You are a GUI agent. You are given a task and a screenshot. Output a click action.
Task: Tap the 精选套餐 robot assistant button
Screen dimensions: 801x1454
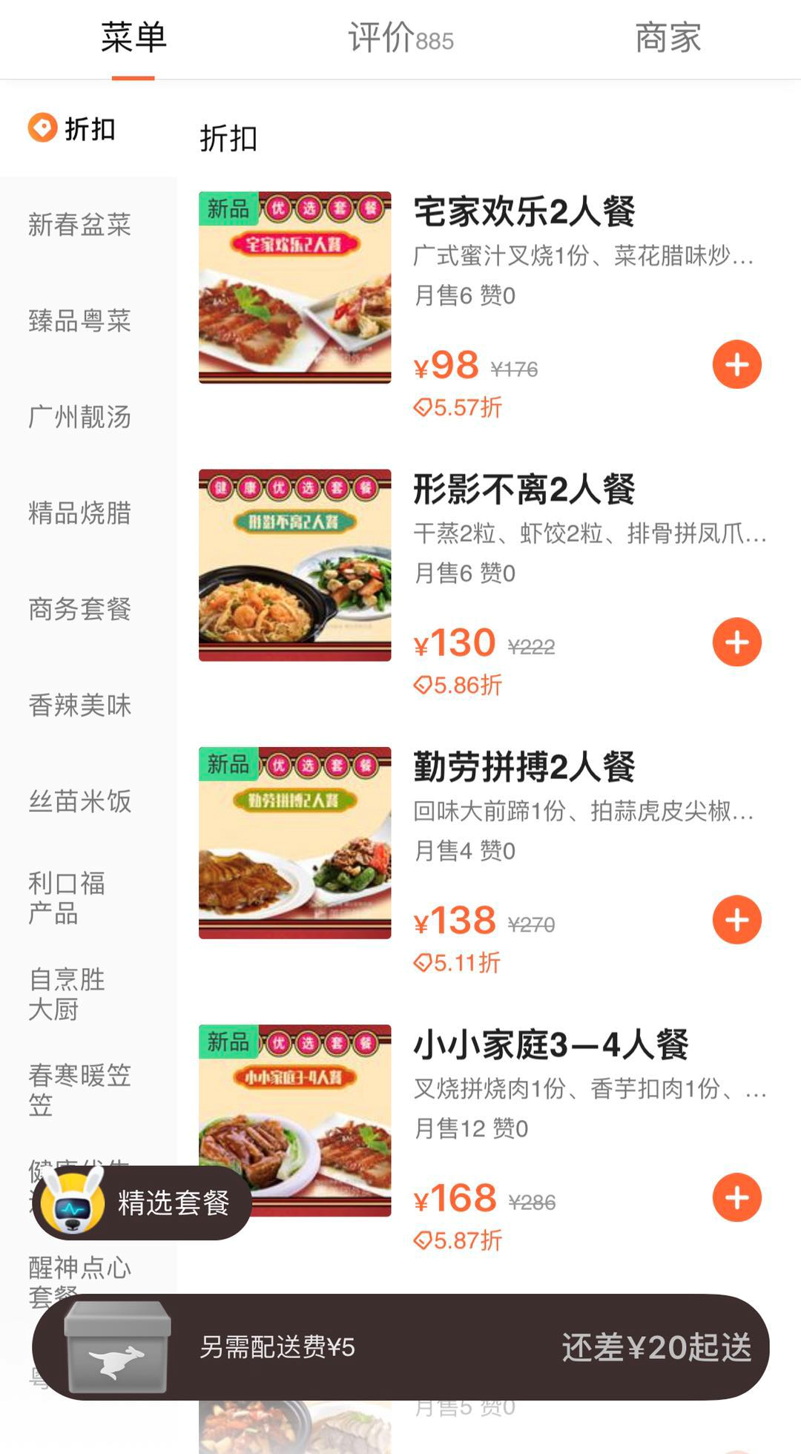point(142,1202)
